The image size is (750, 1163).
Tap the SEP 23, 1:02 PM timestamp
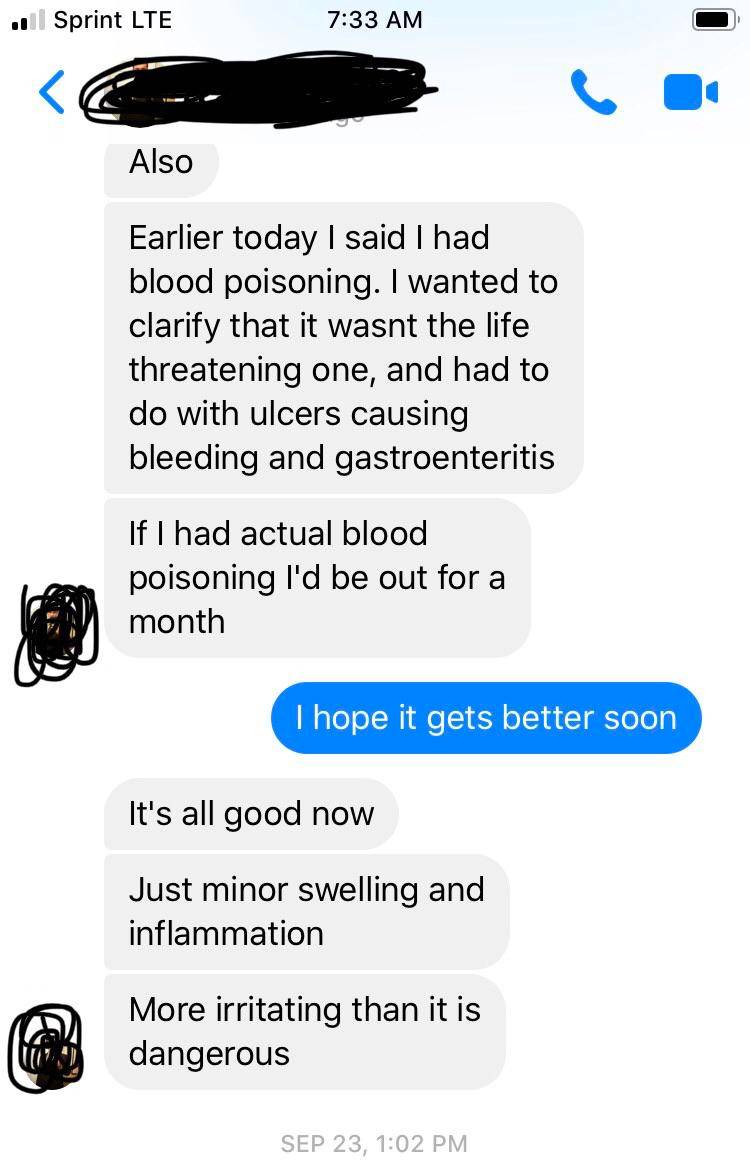375,1144
